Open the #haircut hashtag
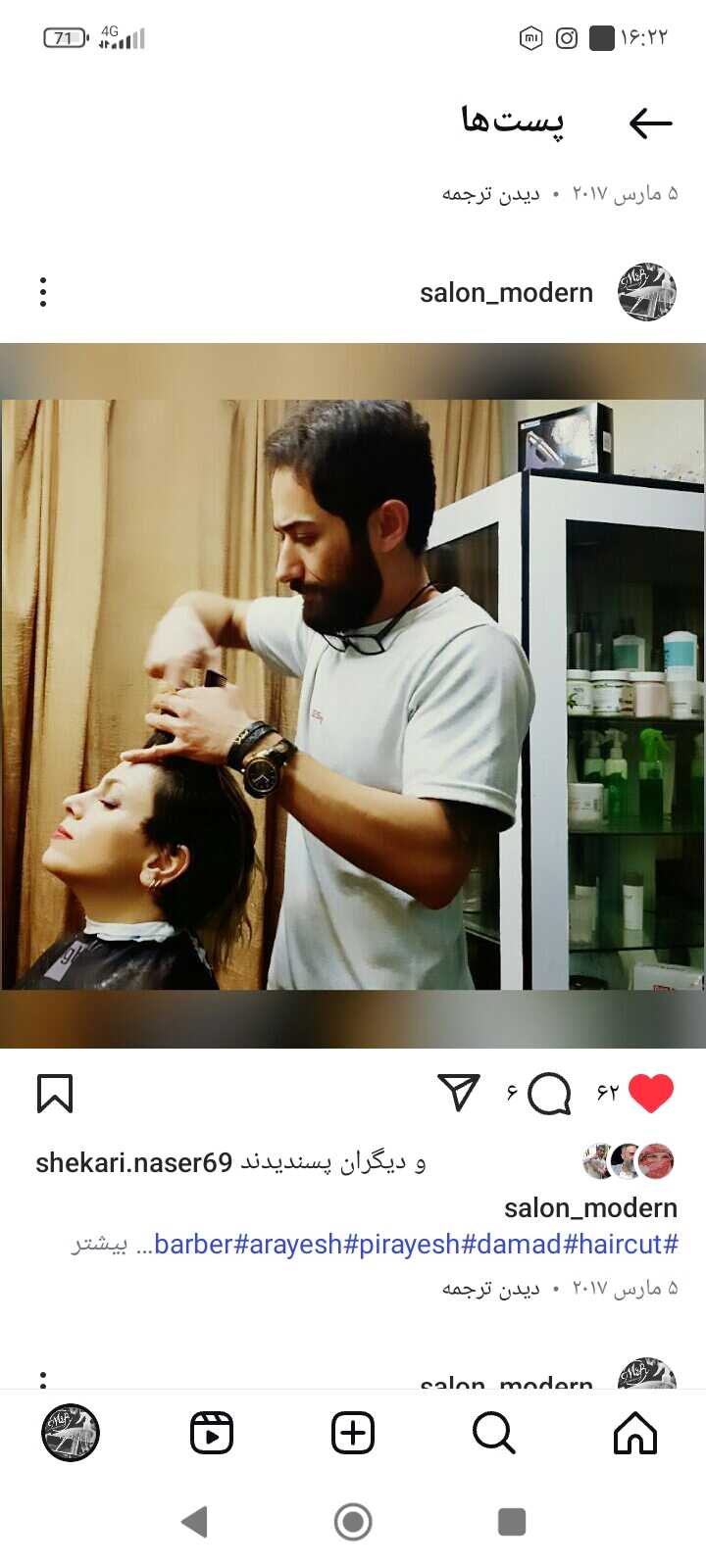This screenshot has height=1568, width=706. 628,1245
